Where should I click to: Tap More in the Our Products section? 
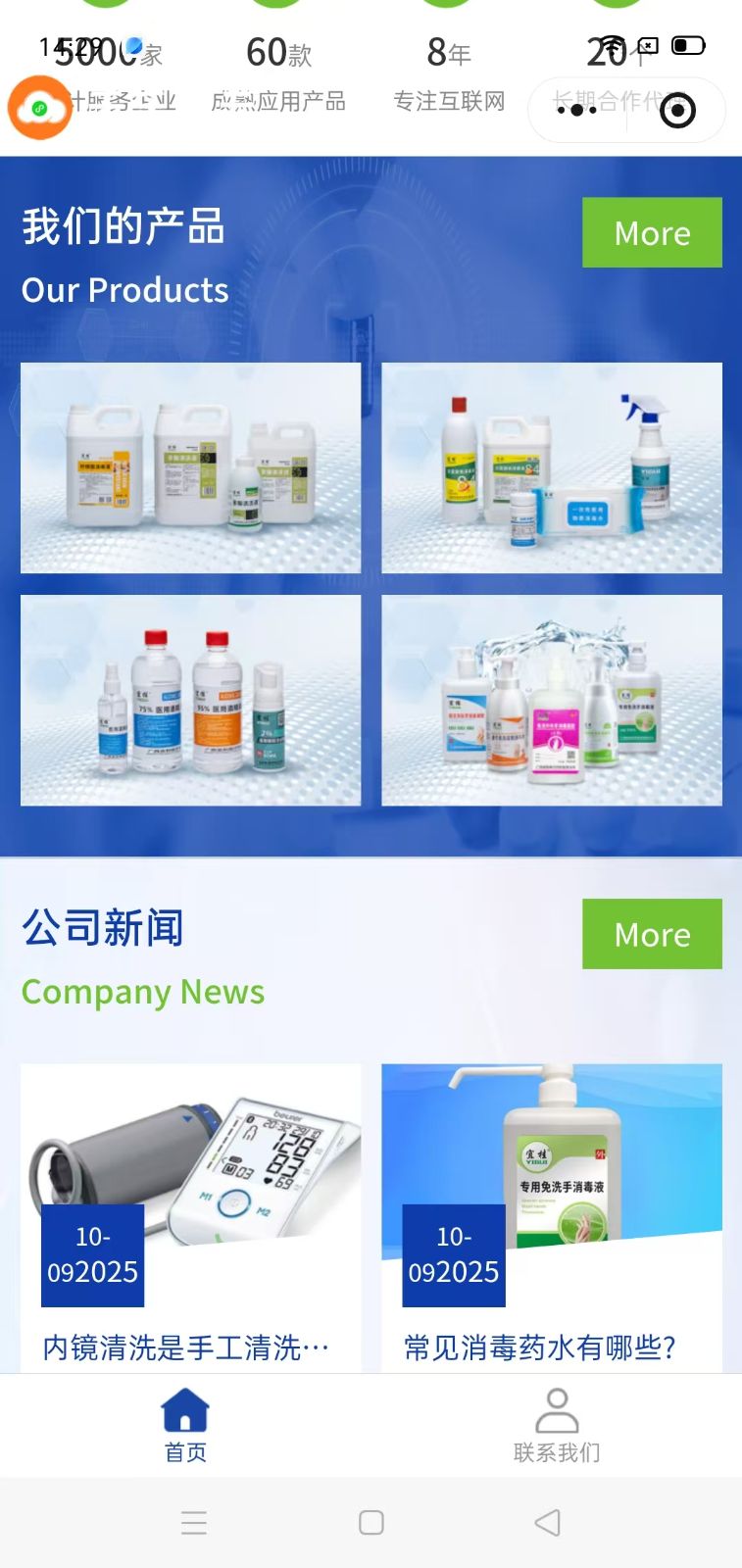click(652, 233)
